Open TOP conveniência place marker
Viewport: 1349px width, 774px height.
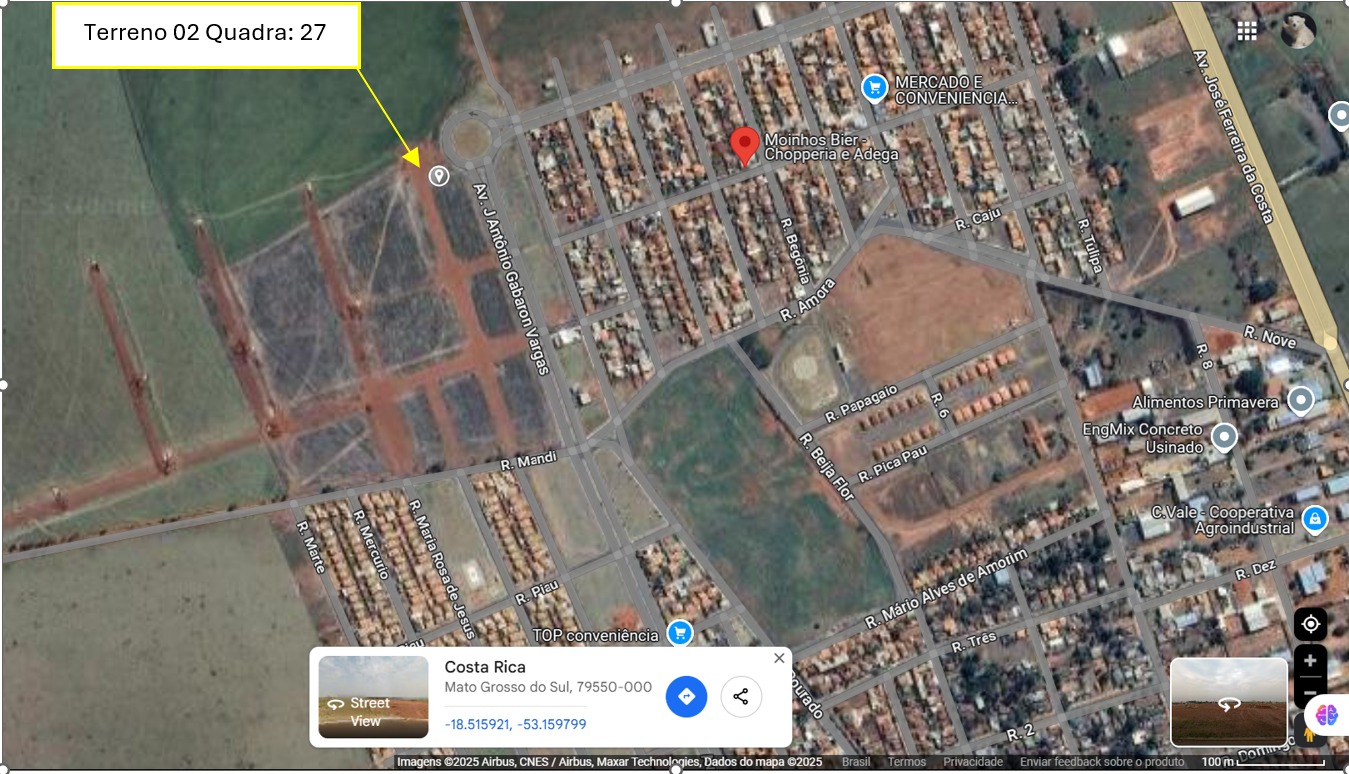(x=680, y=633)
